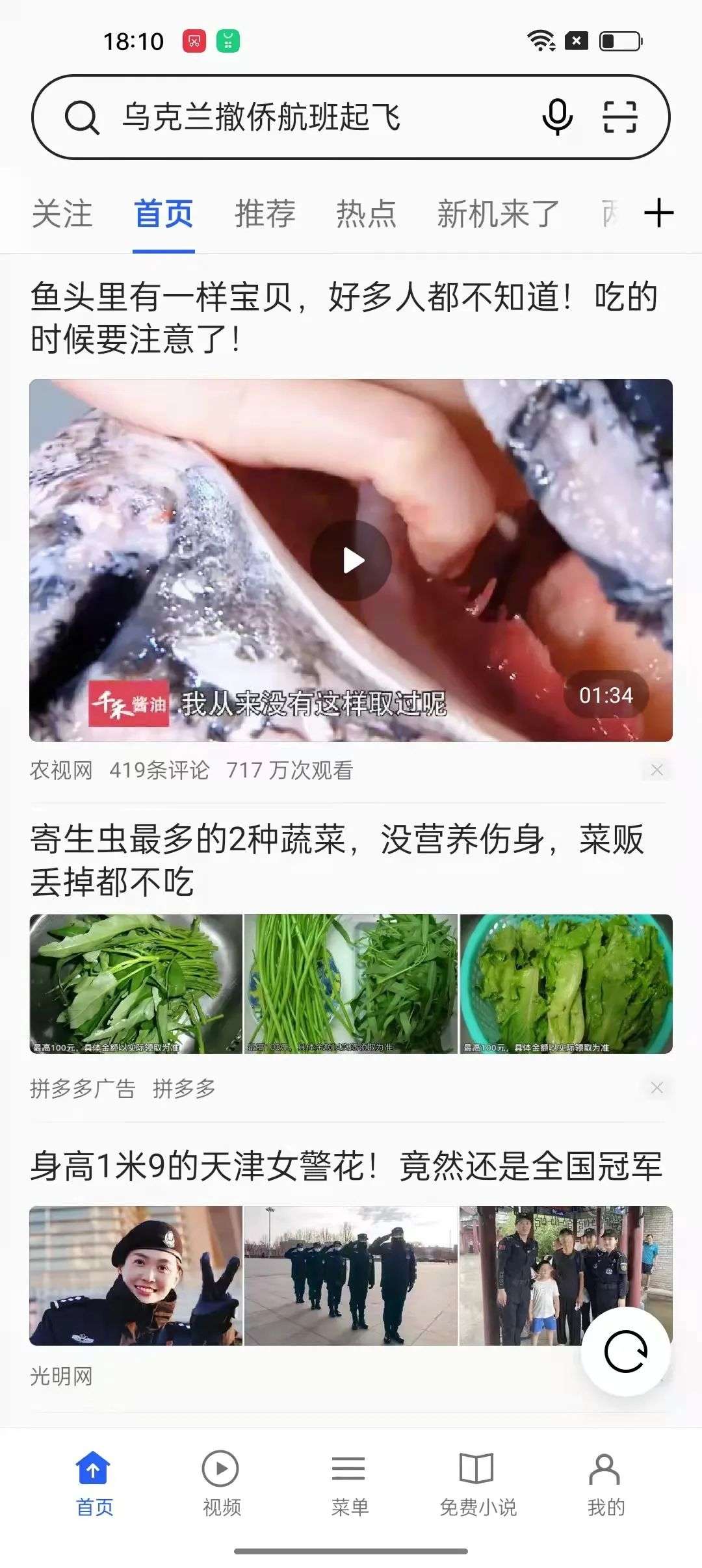The height and width of the screenshot is (1568, 702).
Task: Open the 天津女警花 news article
Action: coord(346,1166)
